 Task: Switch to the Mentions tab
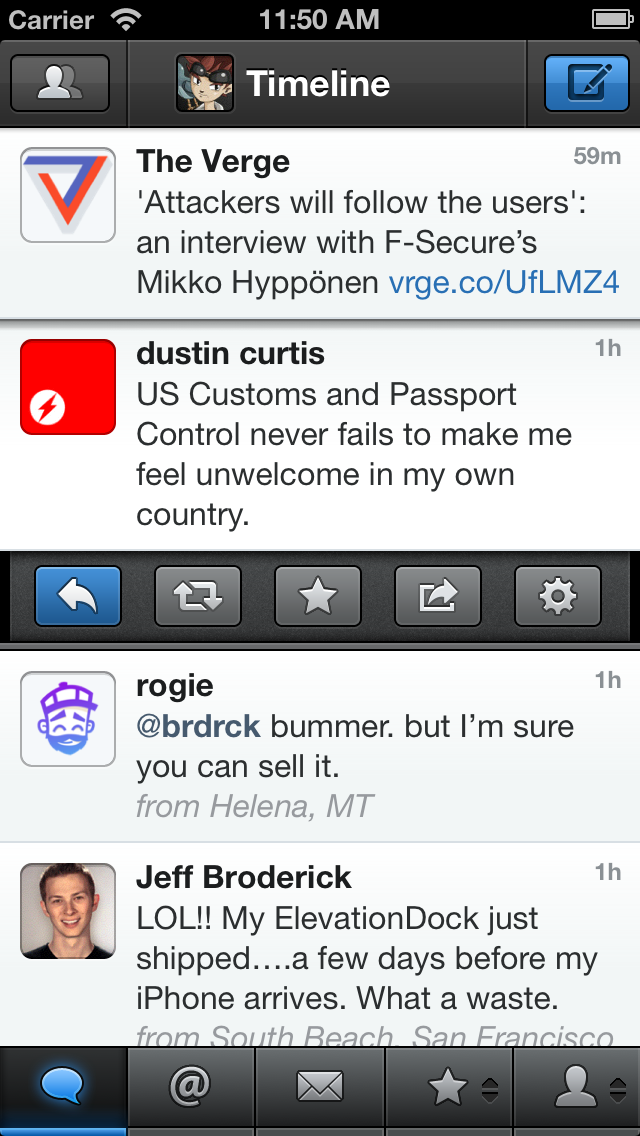click(191, 1088)
